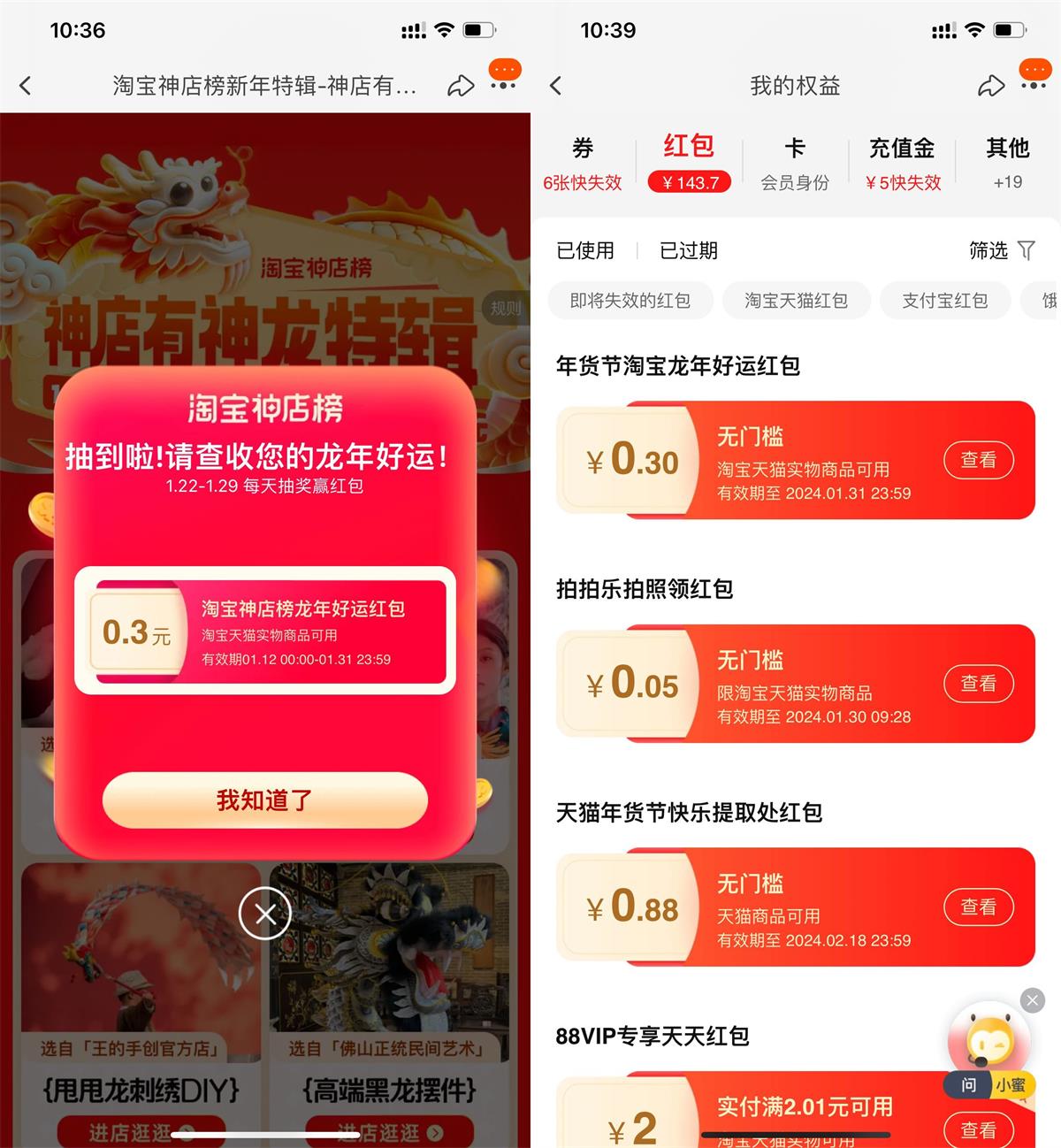1061x1148 pixels.
Task: Go back from the 淘宝神店榜 page
Action: coord(26,86)
